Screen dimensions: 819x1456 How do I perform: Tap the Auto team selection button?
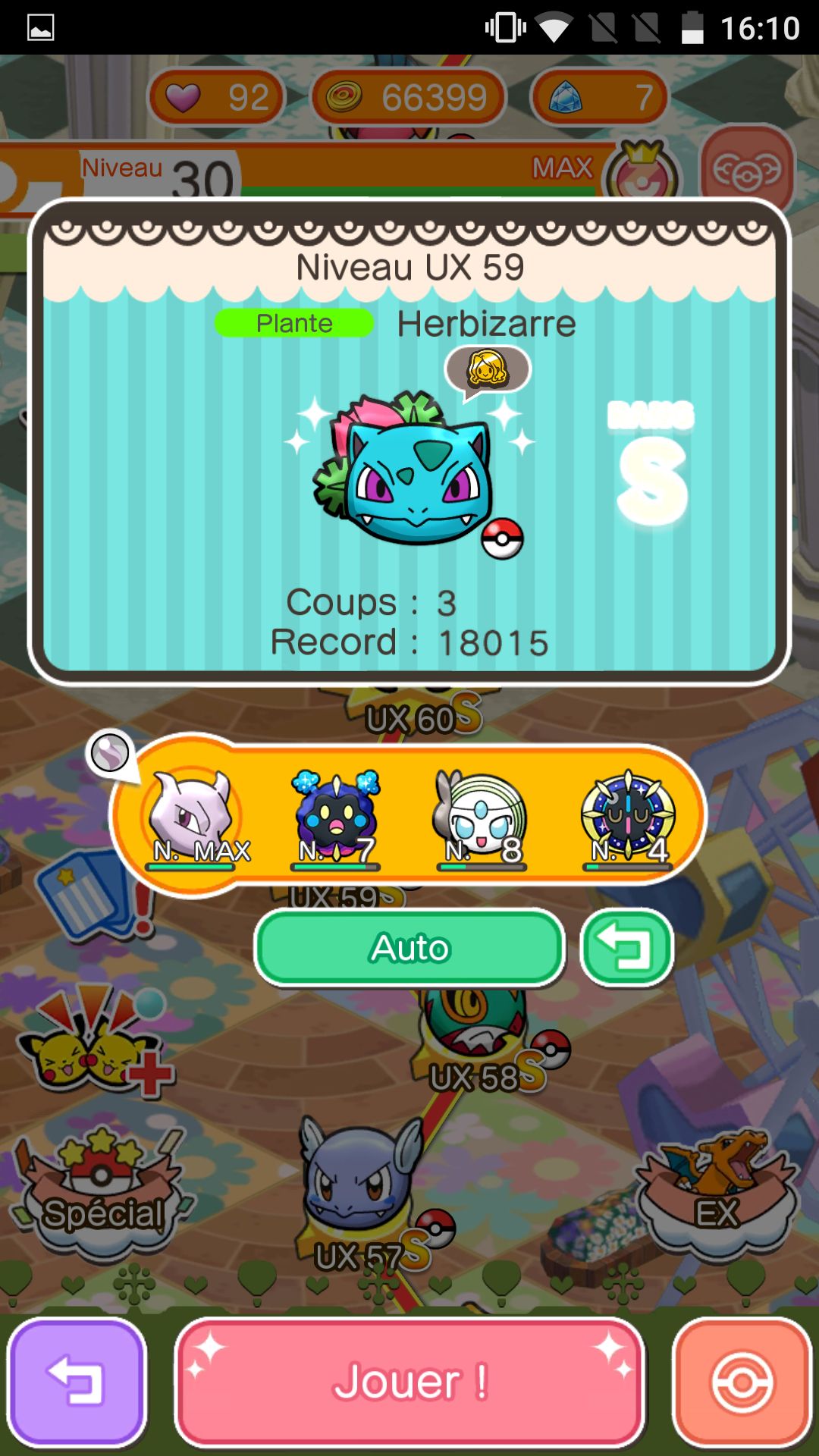click(409, 948)
